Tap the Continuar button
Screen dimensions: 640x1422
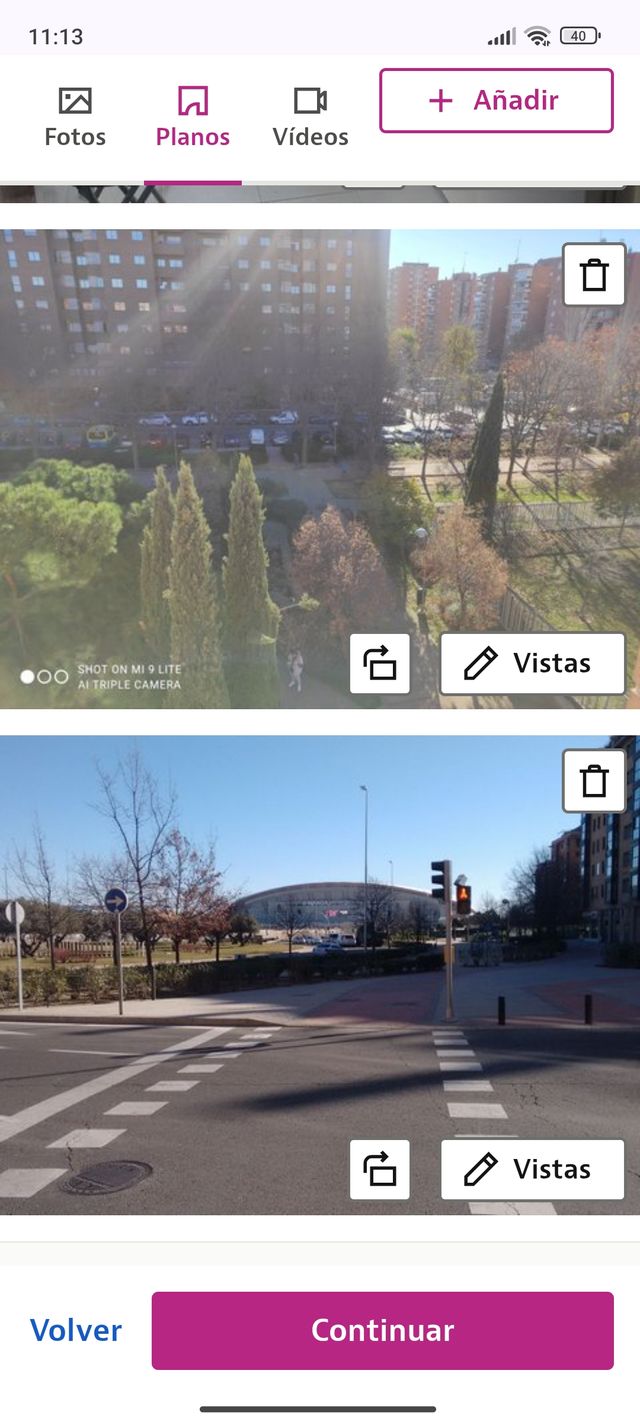point(382,1330)
